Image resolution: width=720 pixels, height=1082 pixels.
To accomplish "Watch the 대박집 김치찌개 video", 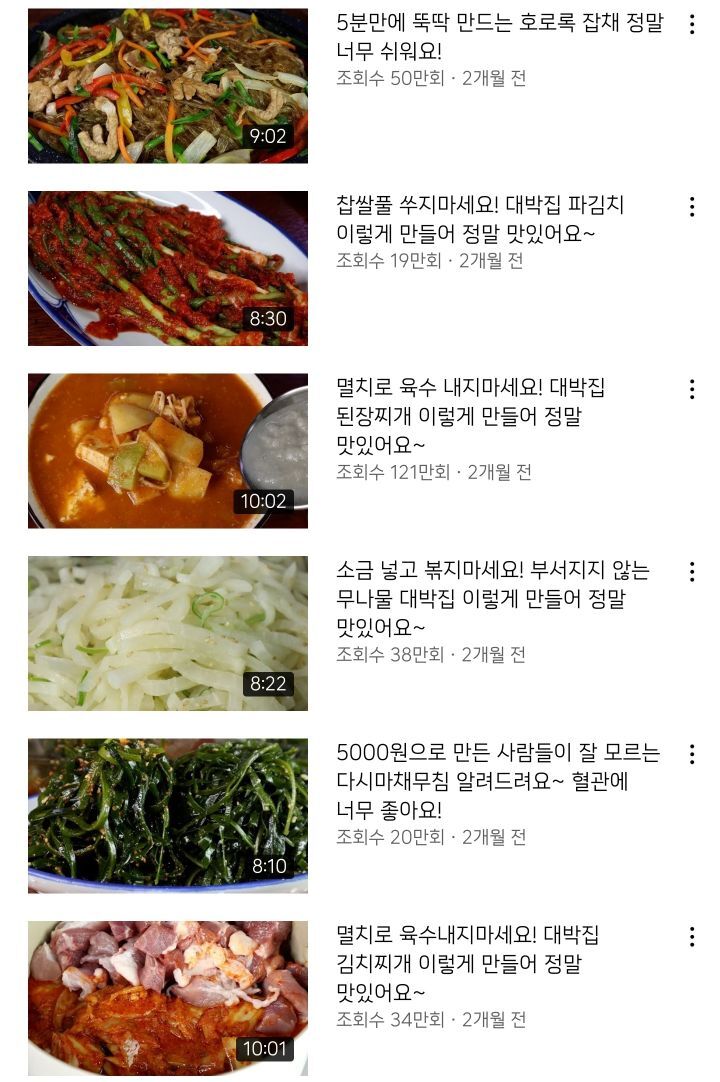I will [x=168, y=998].
